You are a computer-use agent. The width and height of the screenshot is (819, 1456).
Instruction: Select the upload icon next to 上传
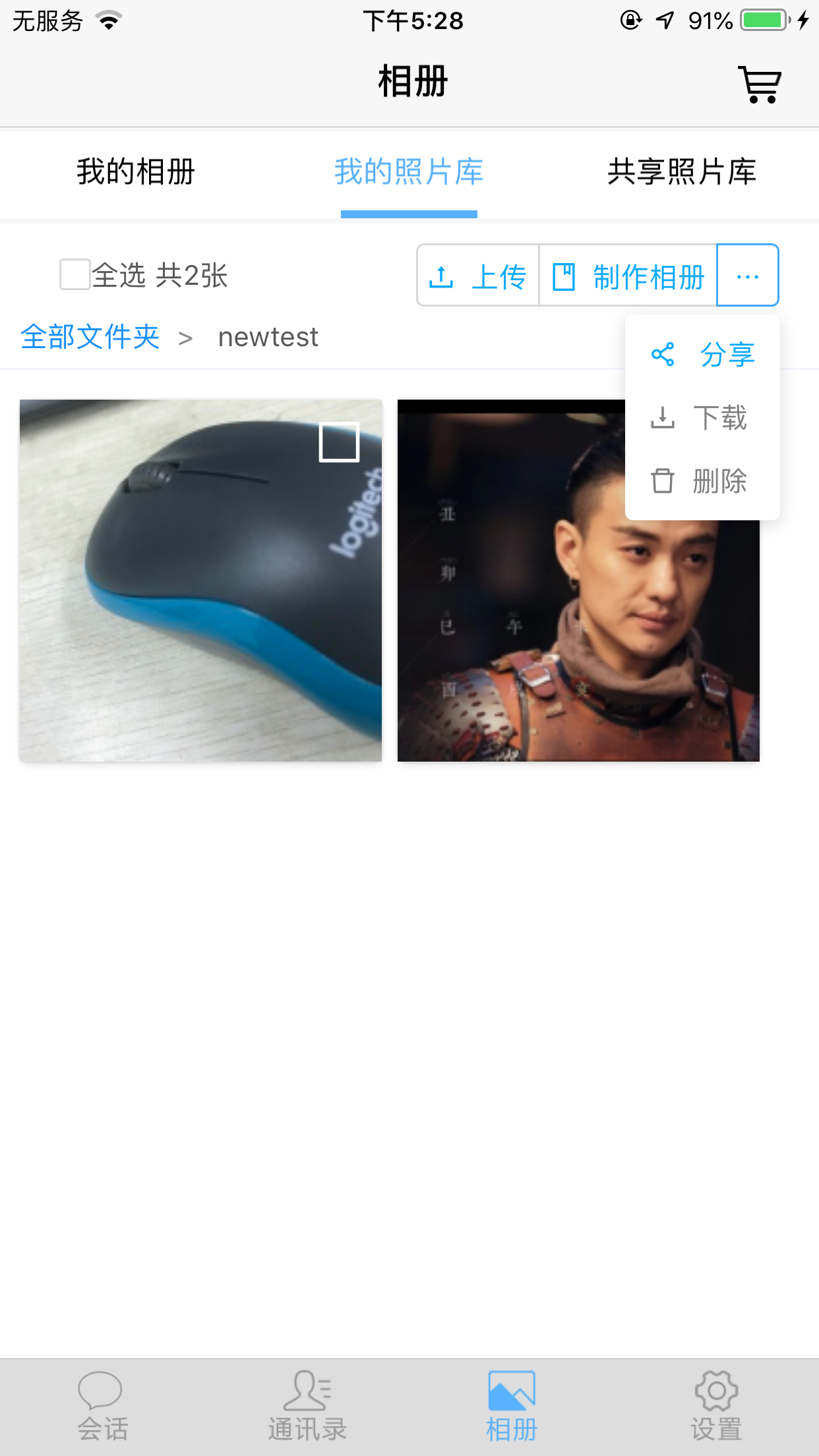(x=442, y=276)
